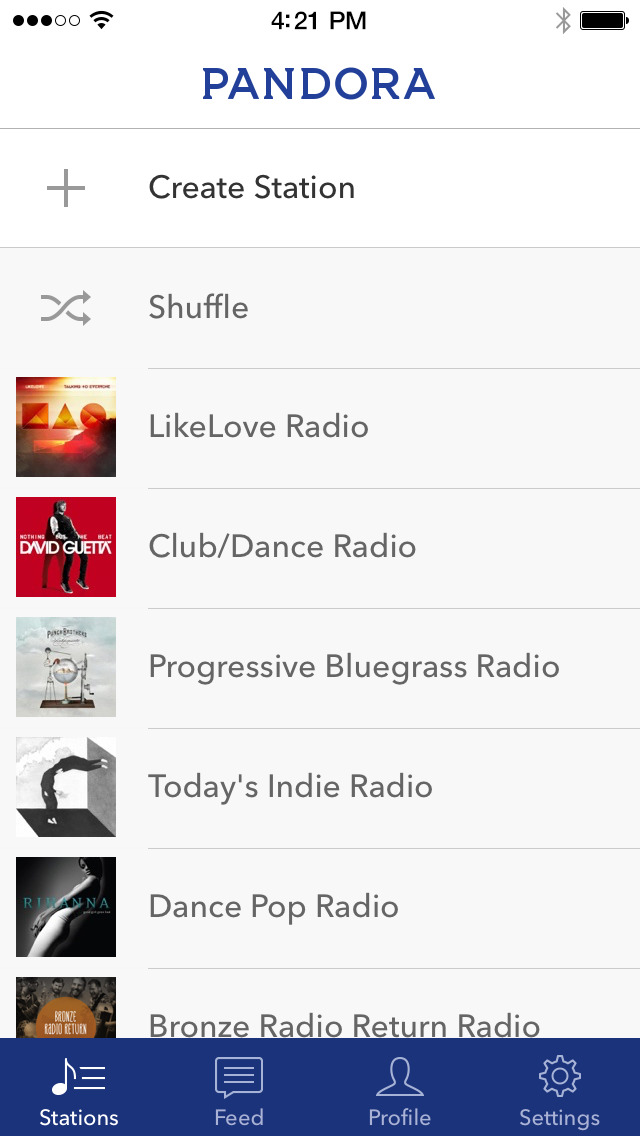
Task: Start Shuffle playback of stations
Action: [x=198, y=307]
